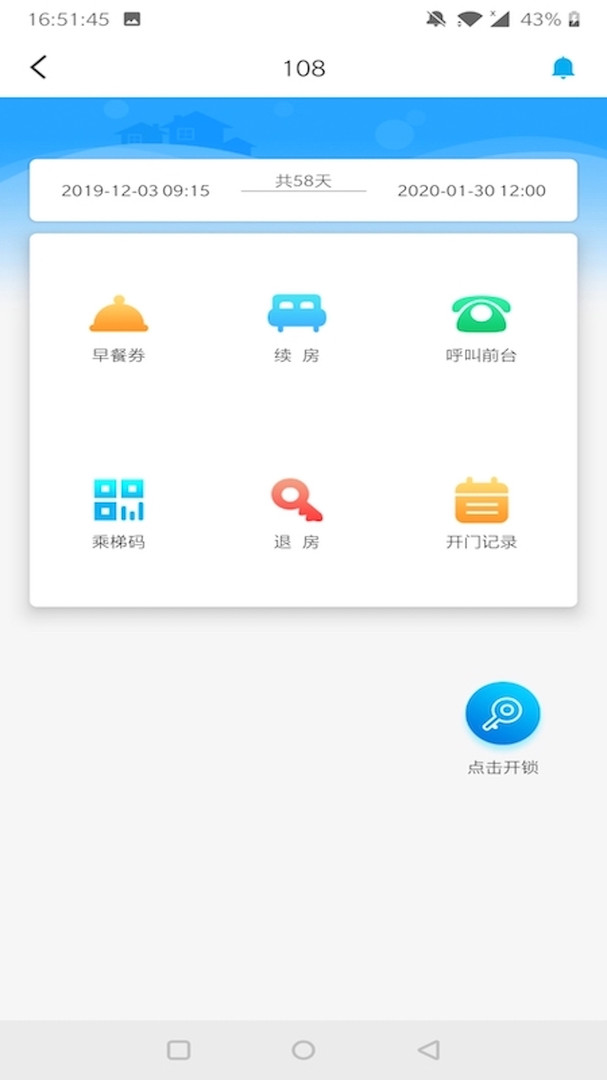Open recent apps from the navigation bar

pyautogui.click(x=178, y=1050)
